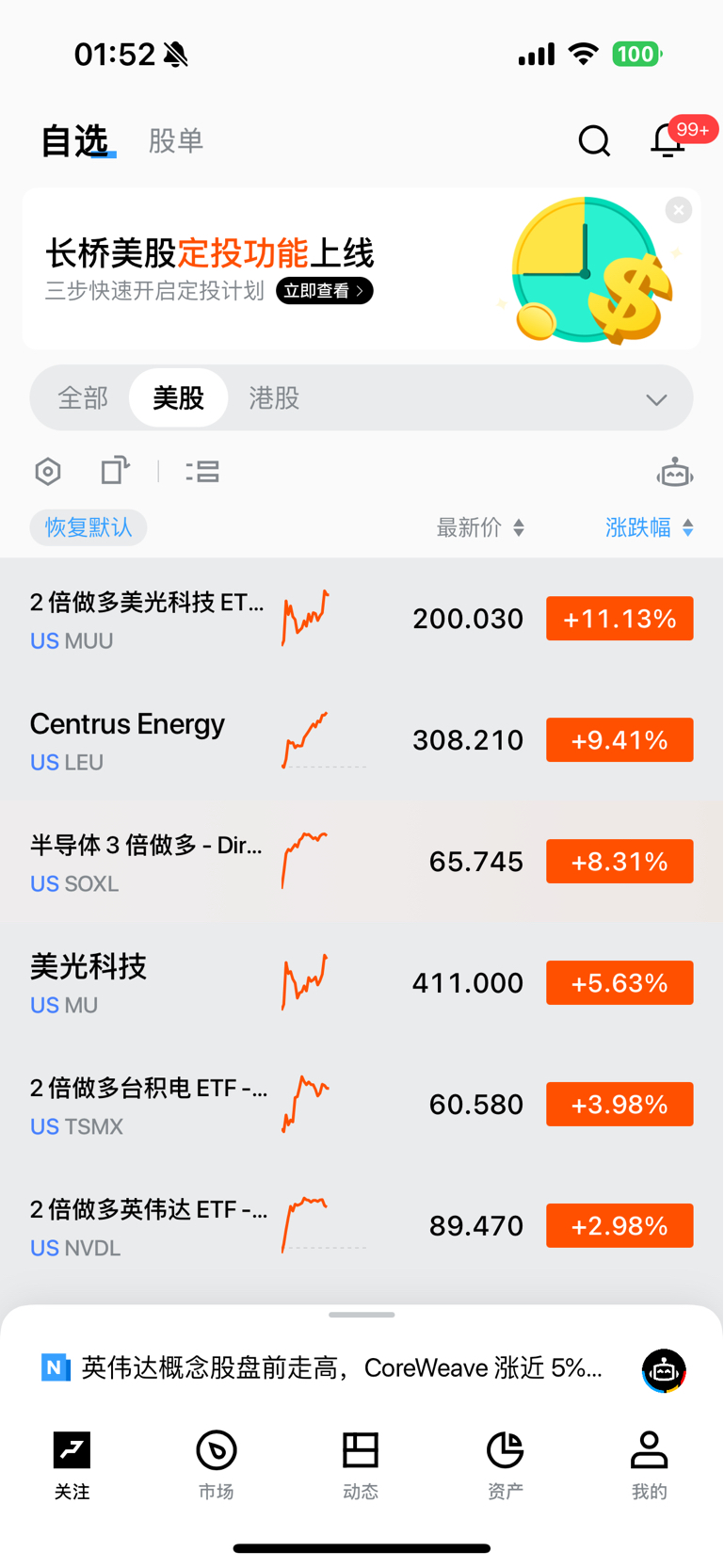Open the watchlist settings hexagon icon
This screenshot has height=1568, width=724.
pyautogui.click(x=48, y=471)
